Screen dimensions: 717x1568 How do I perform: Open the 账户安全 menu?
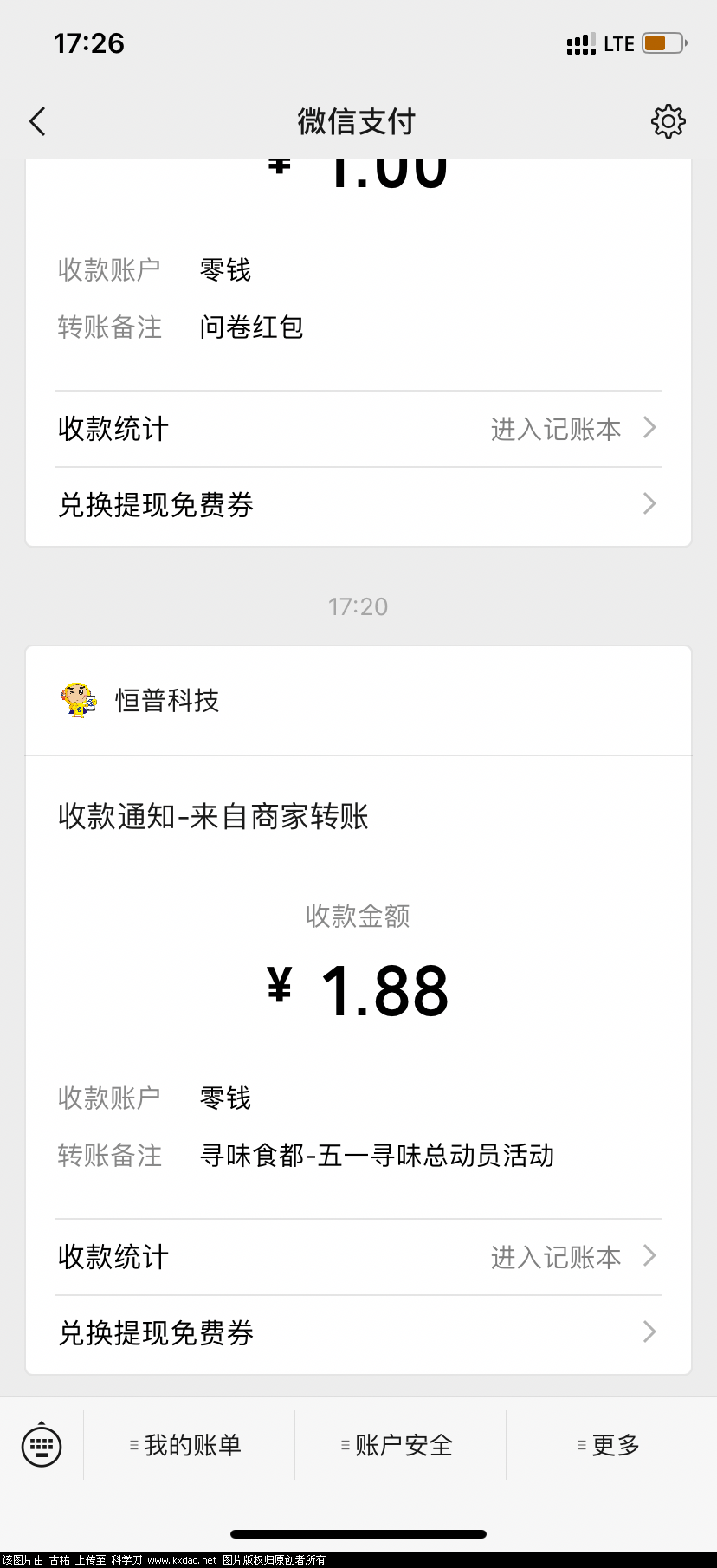[400, 1445]
